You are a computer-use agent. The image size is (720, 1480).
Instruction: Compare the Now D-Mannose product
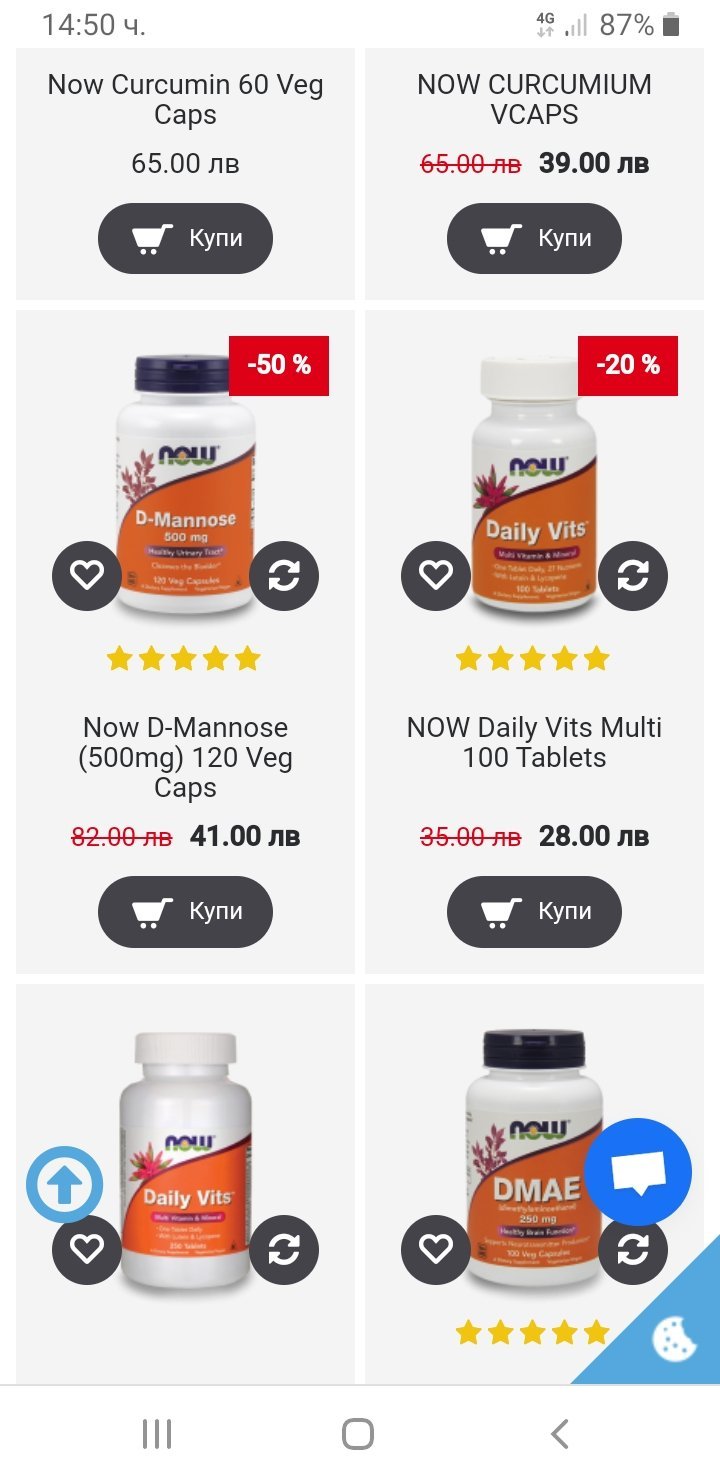pyautogui.click(x=284, y=575)
